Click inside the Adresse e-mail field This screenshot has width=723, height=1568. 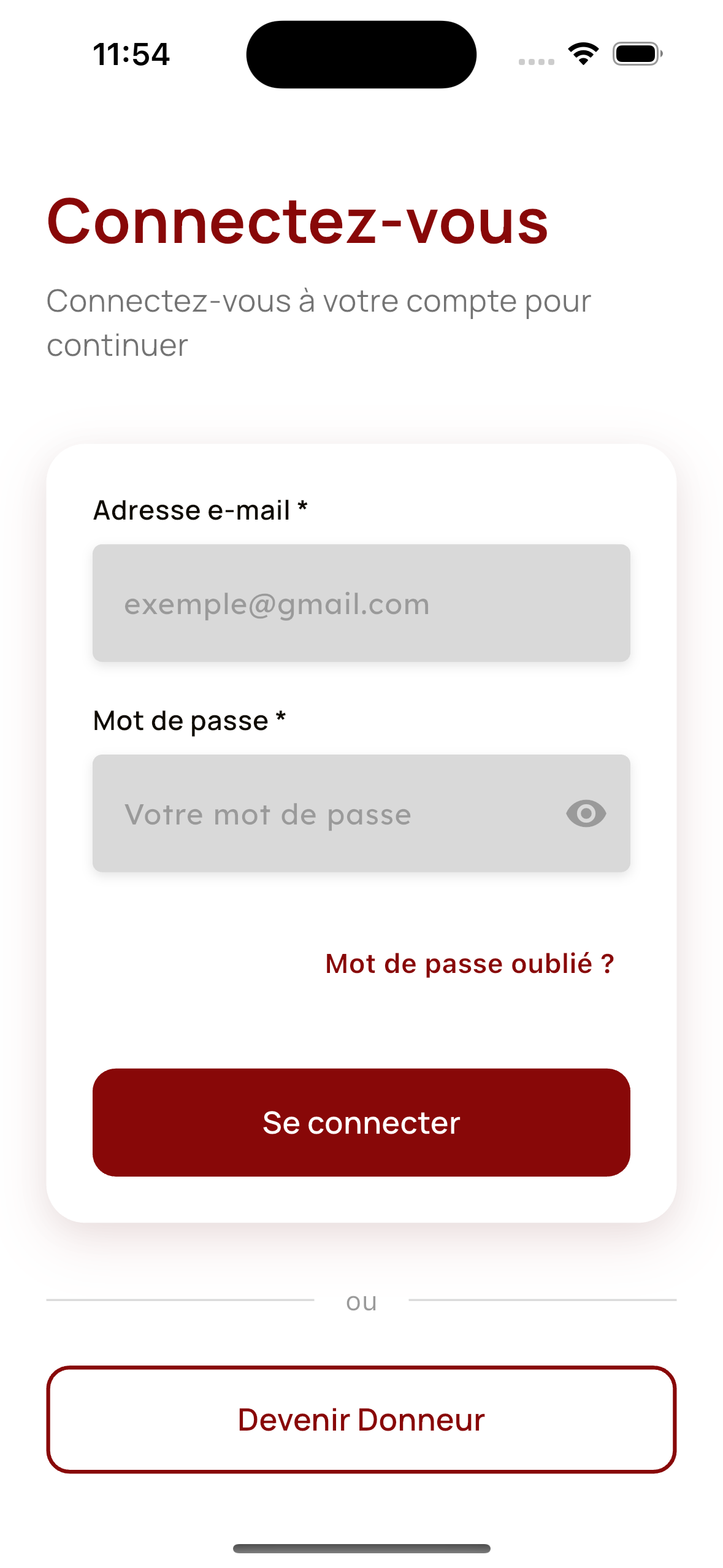(361, 603)
